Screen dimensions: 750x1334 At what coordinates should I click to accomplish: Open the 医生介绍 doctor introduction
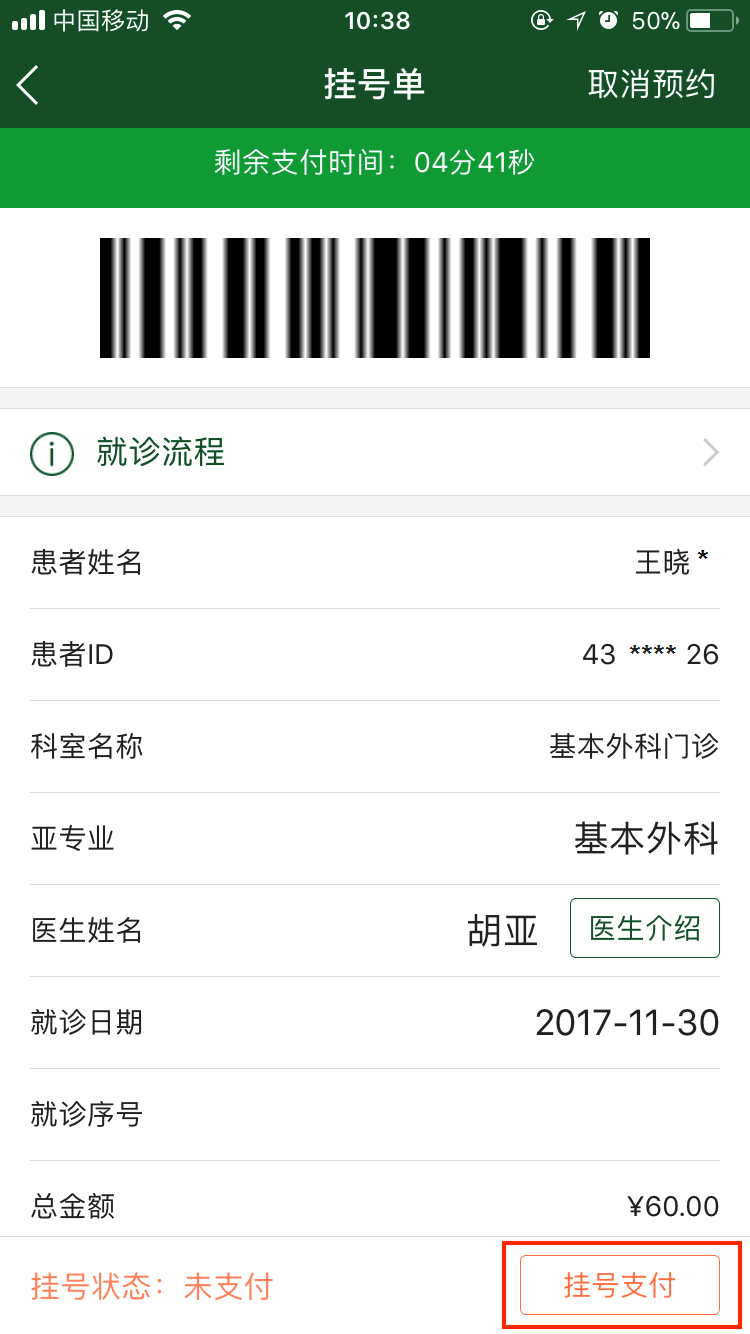(x=645, y=928)
